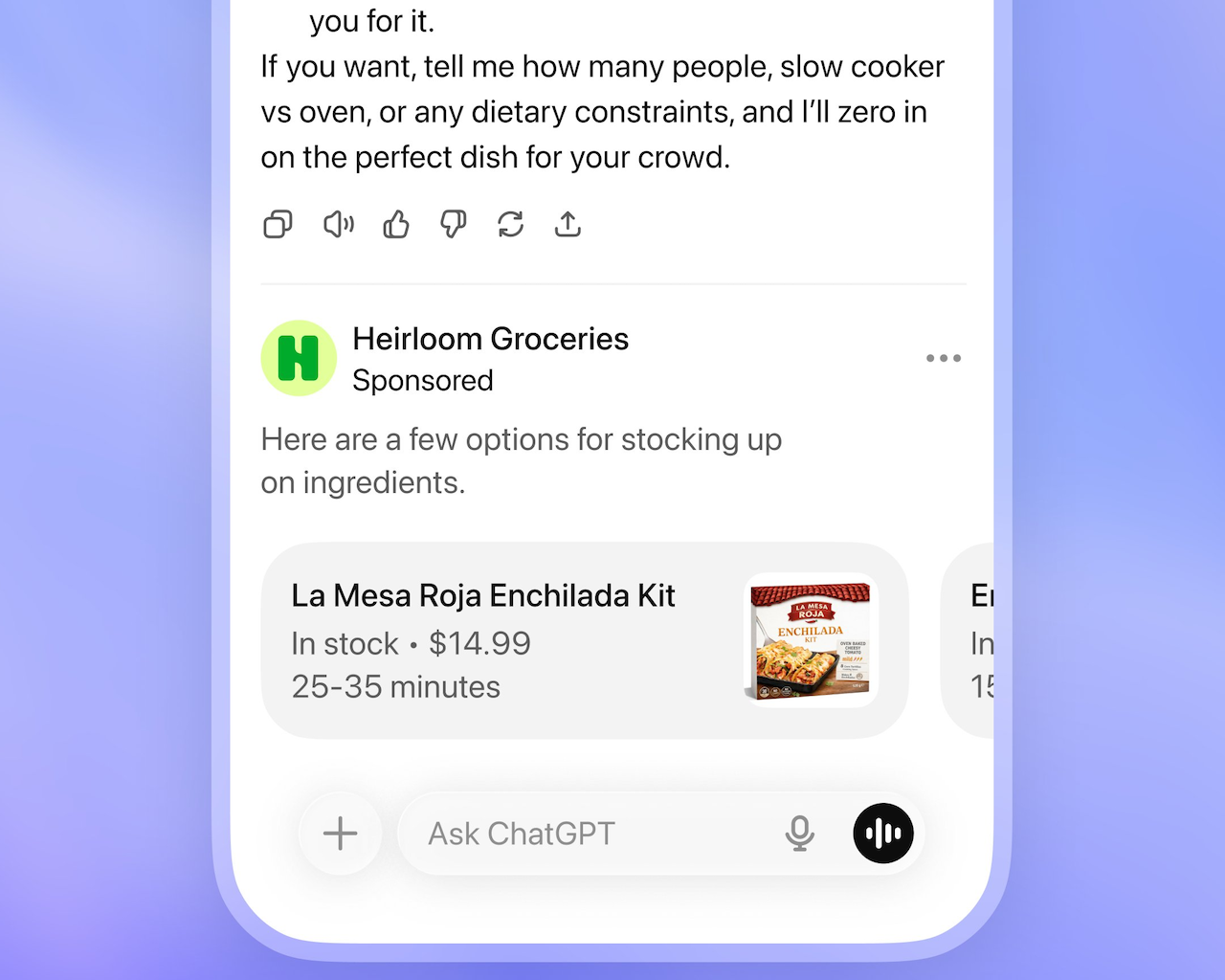Image resolution: width=1225 pixels, height=980 pixels.
Task: Regenerate the response
Action: pos(510,225)
